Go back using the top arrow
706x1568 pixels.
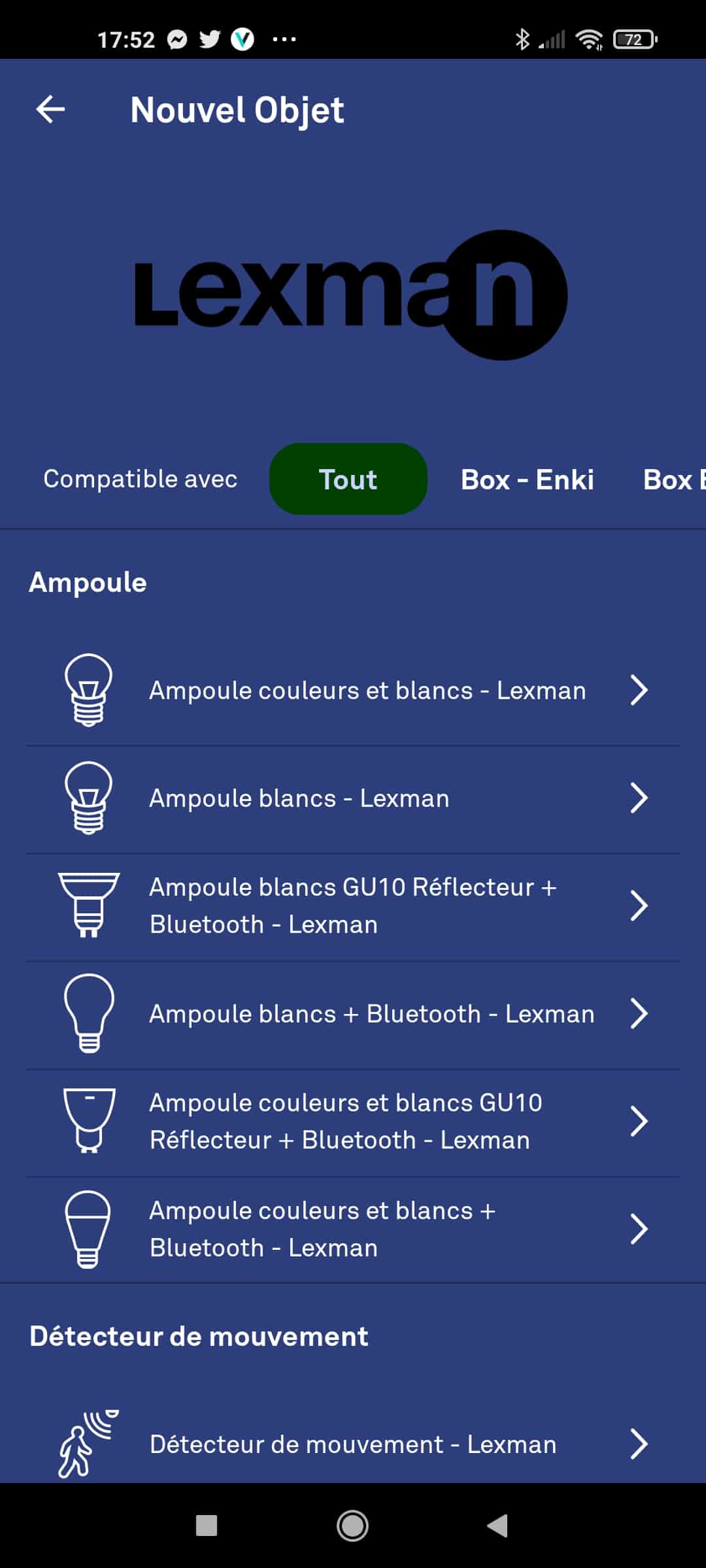pos(50,109)
